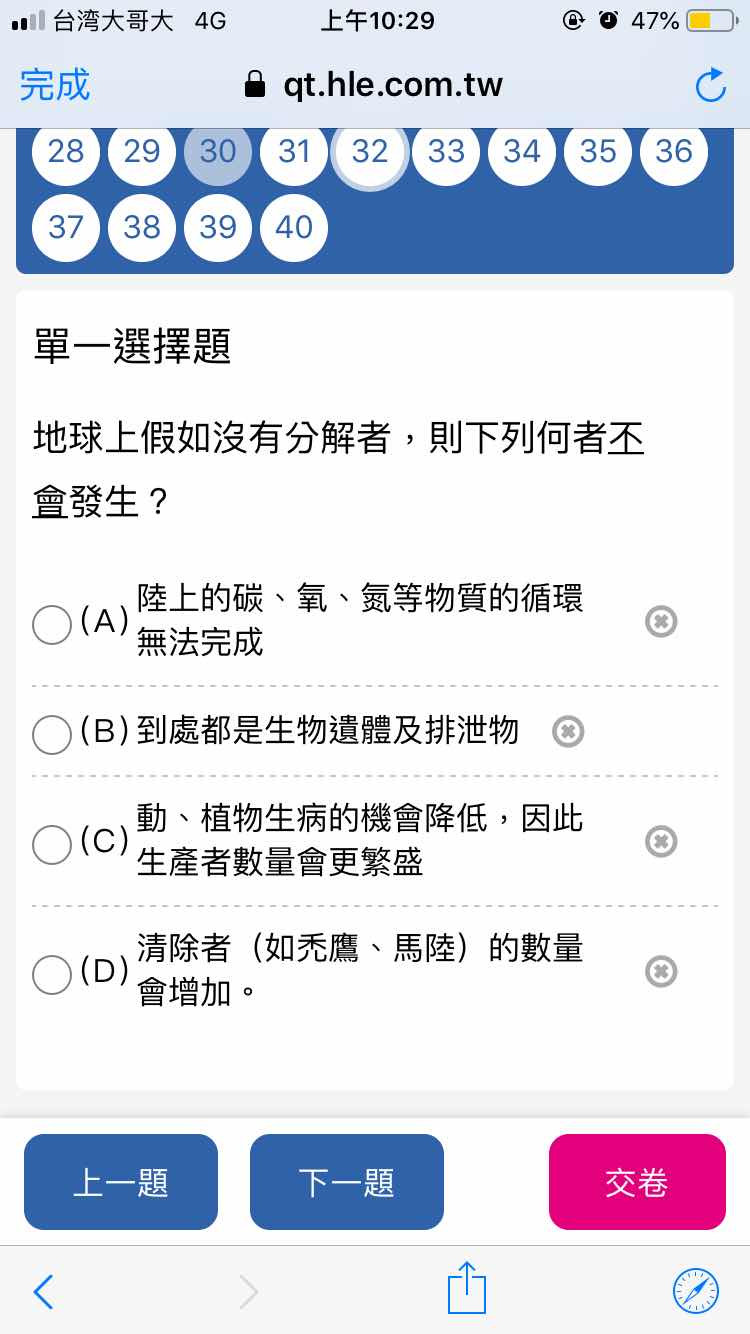Go to previous question with 上一題

(x=121, y=1182)
